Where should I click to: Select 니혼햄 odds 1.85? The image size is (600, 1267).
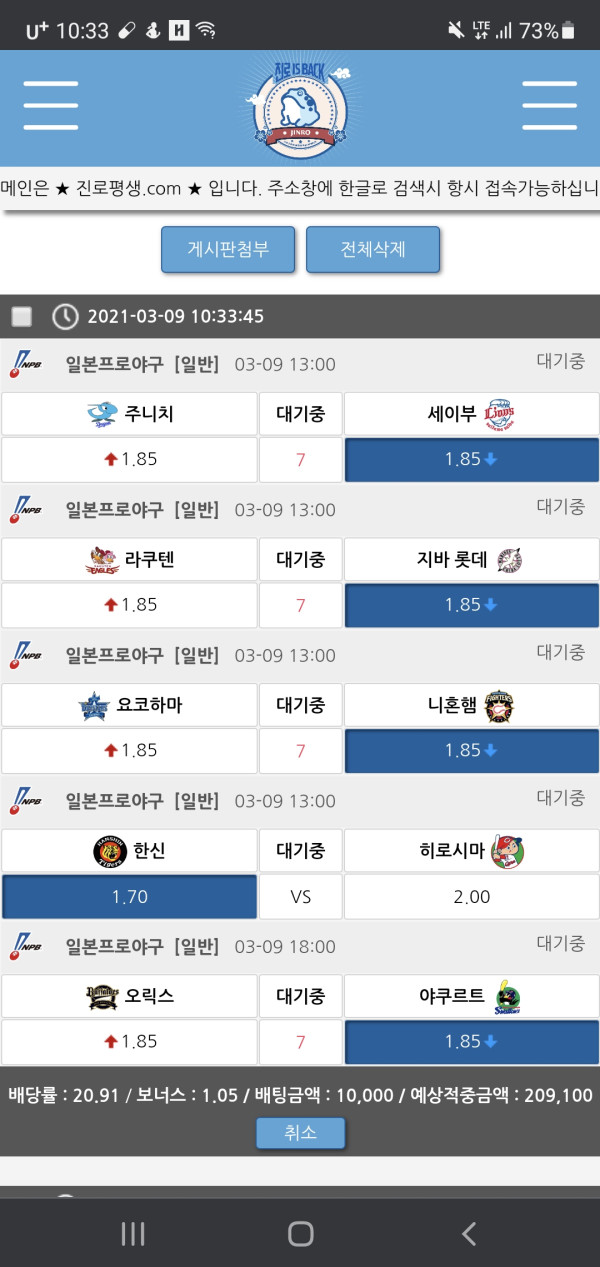pyautogui.click(x=471, y=750)
